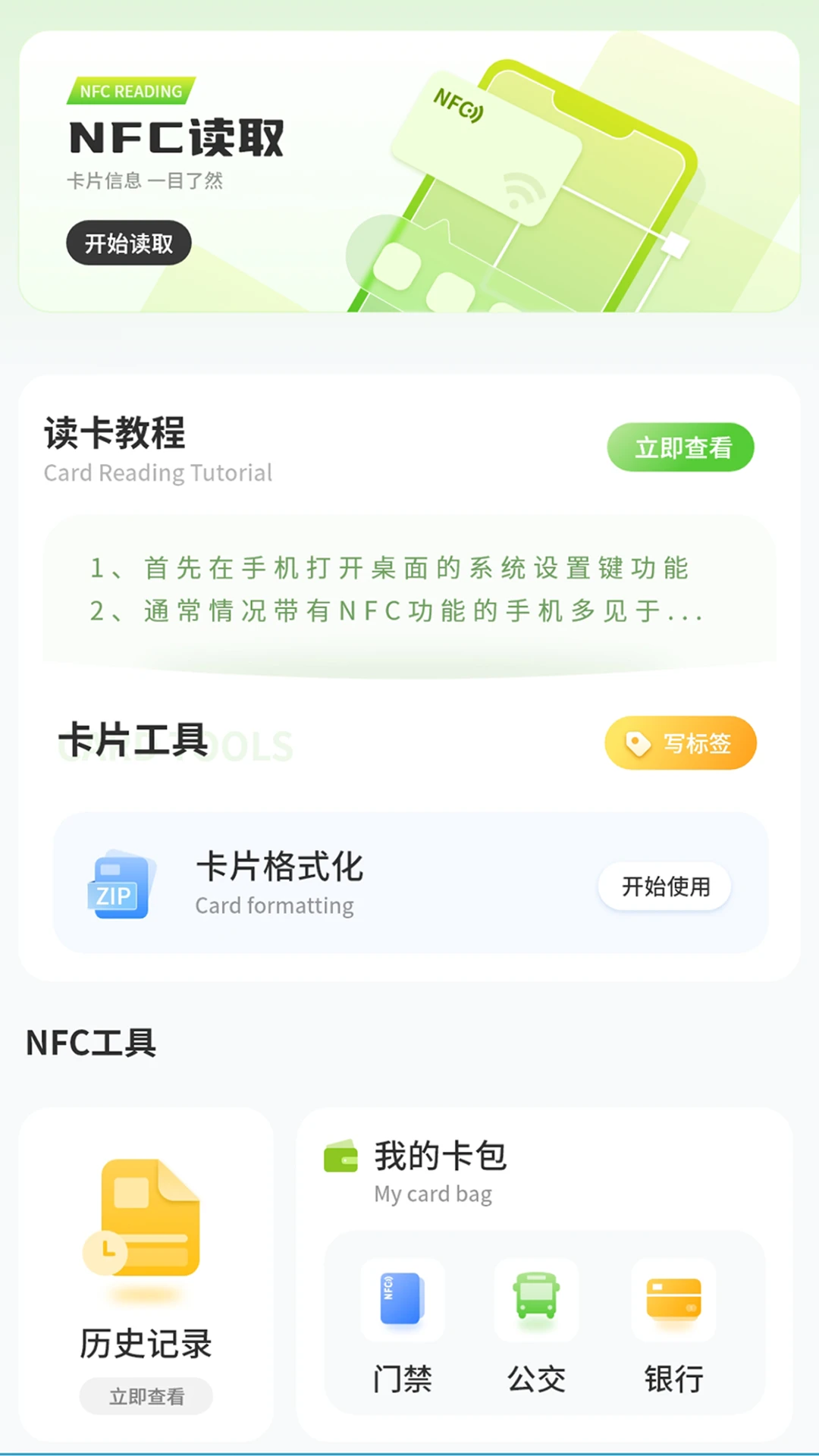This screenshot has width=819, height=1456.
Task: Tap the 开始读取 button to start NFC reading
Action: coord(129,243)
